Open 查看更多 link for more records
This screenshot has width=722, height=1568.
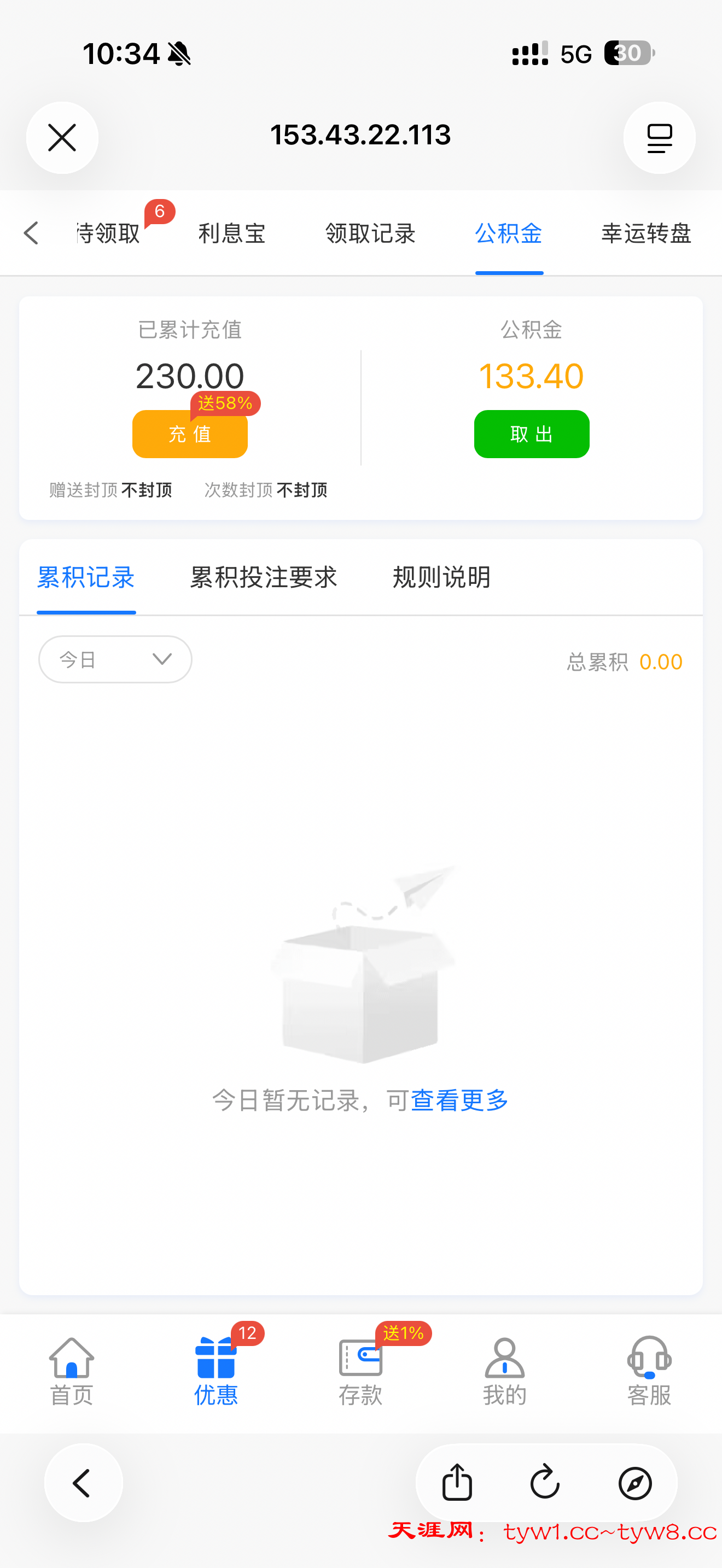click(x=458, y=1100)
